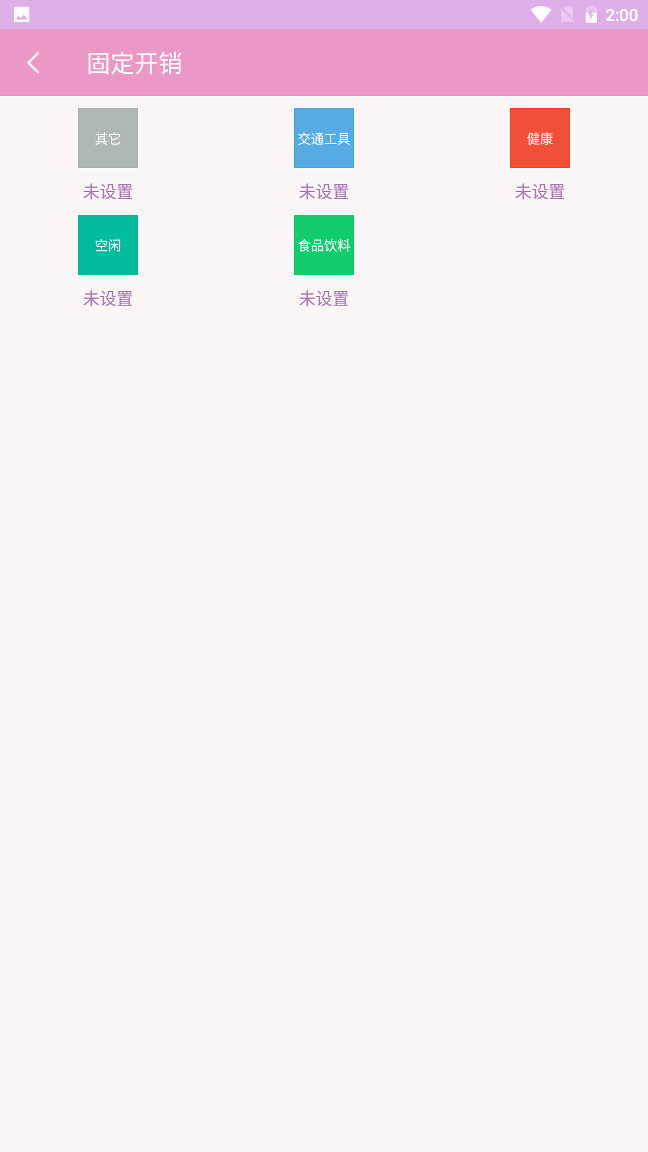
Task: Go back from the 固定开销 screen
Action: pos(34,63)
